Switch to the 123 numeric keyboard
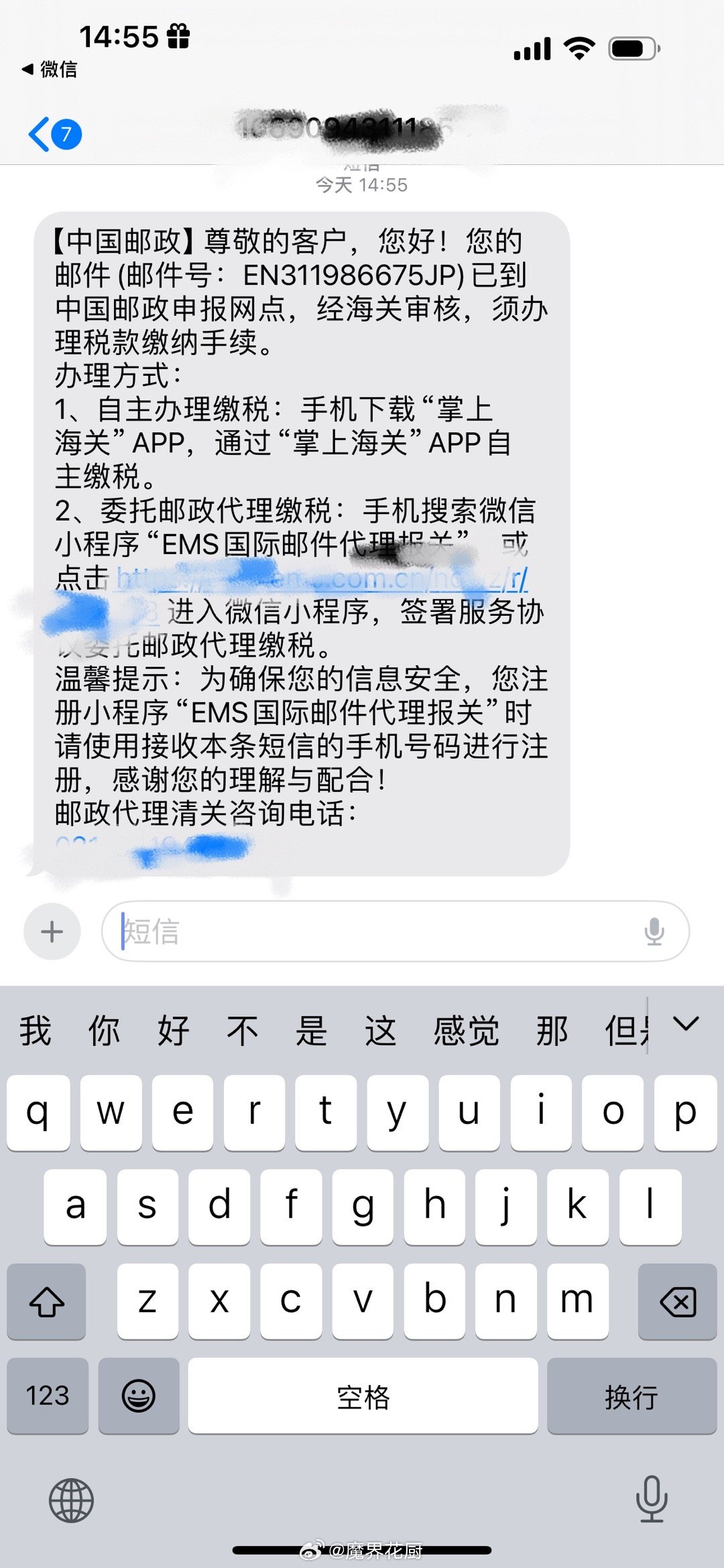Screen dimensions: 724x1568 click(48, 1396)
